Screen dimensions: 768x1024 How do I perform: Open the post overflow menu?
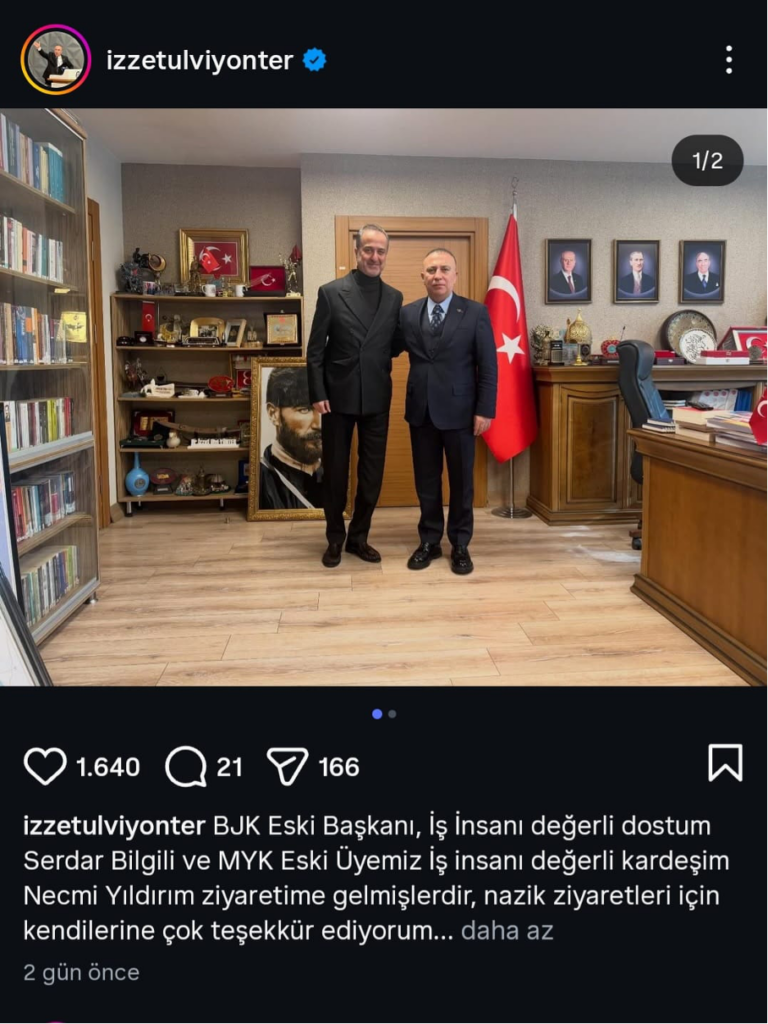click(x=728, y=60)
